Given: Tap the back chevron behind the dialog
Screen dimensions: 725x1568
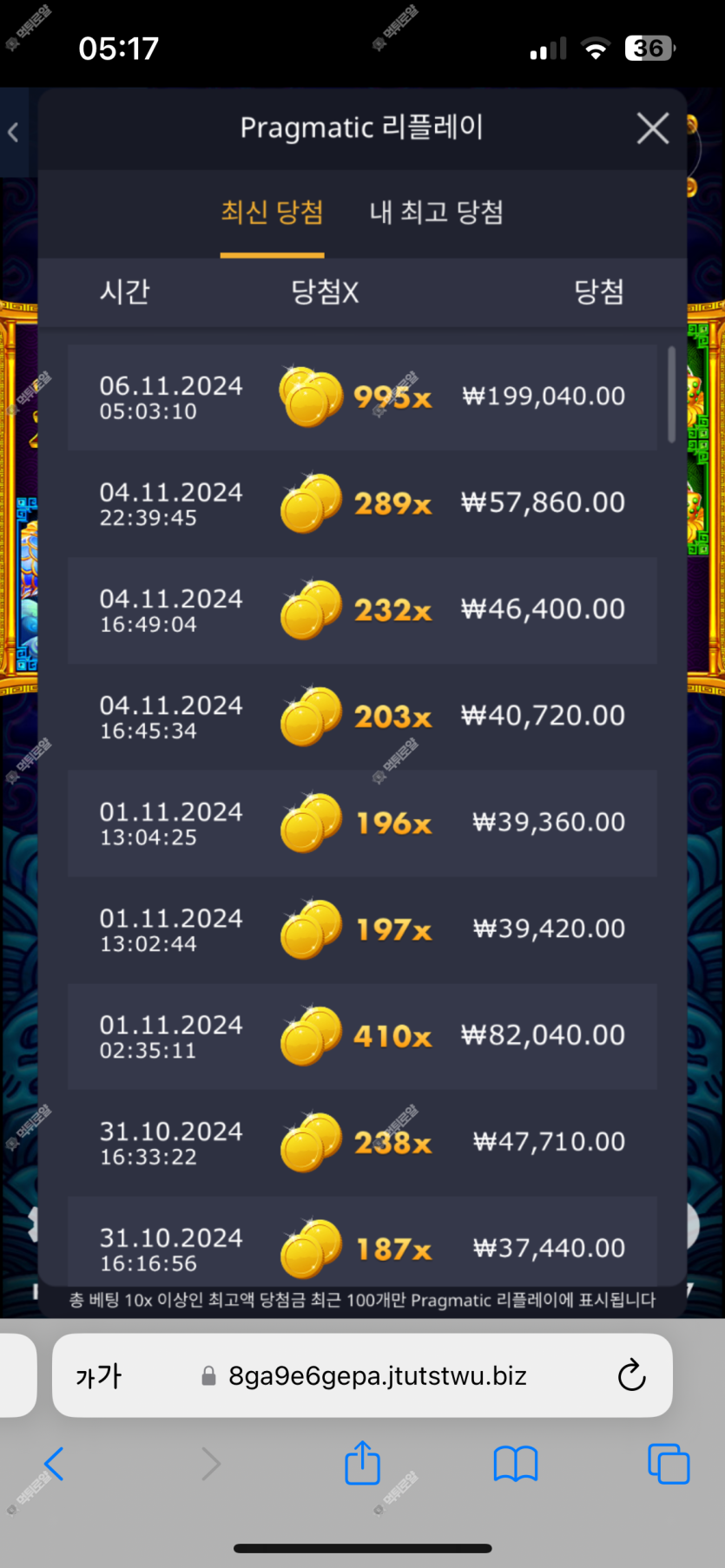Looking at the screenshot, I should (x=14, y=133).
